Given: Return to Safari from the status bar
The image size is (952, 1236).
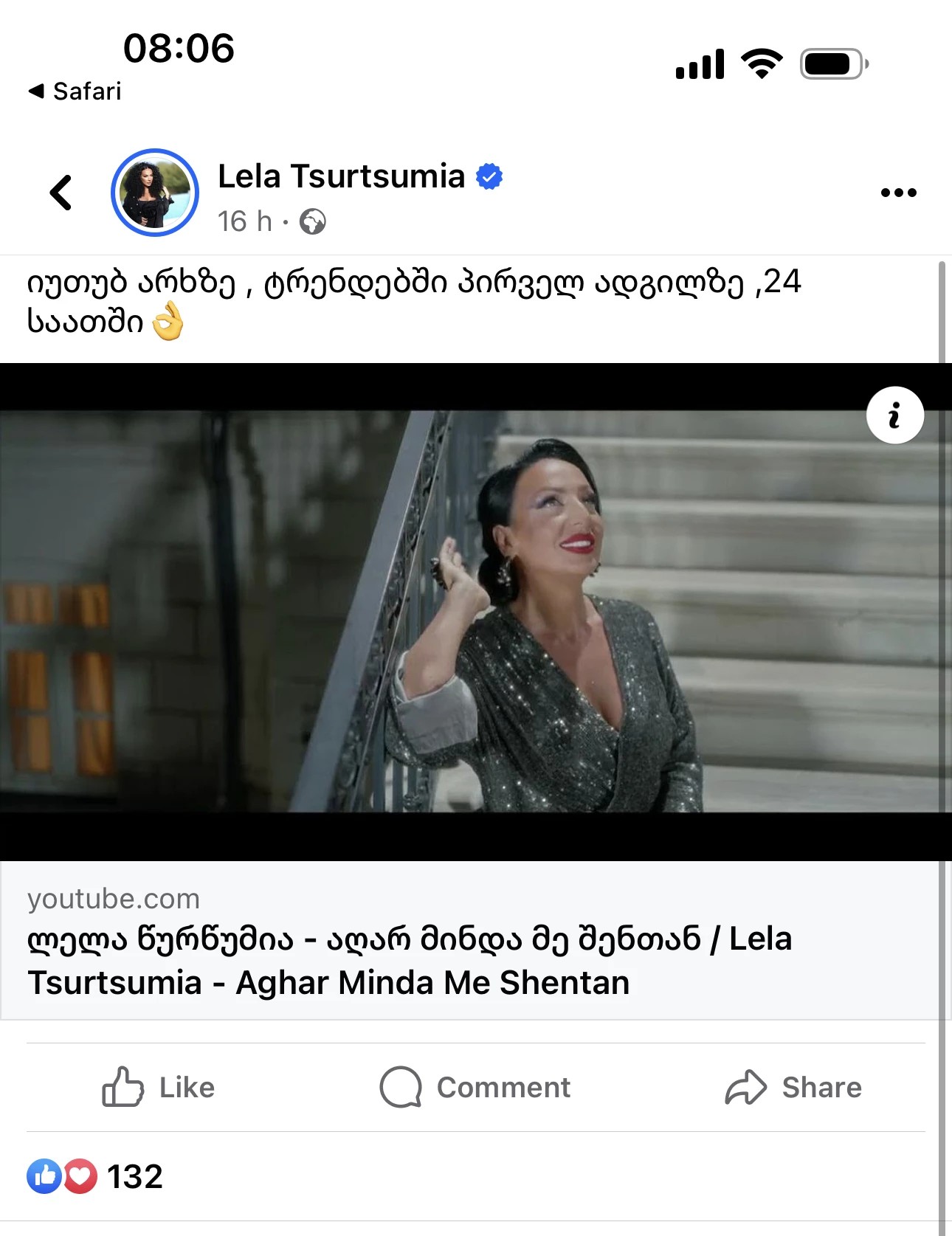Looking at the screenshot, I should click(x=75, y=92).
